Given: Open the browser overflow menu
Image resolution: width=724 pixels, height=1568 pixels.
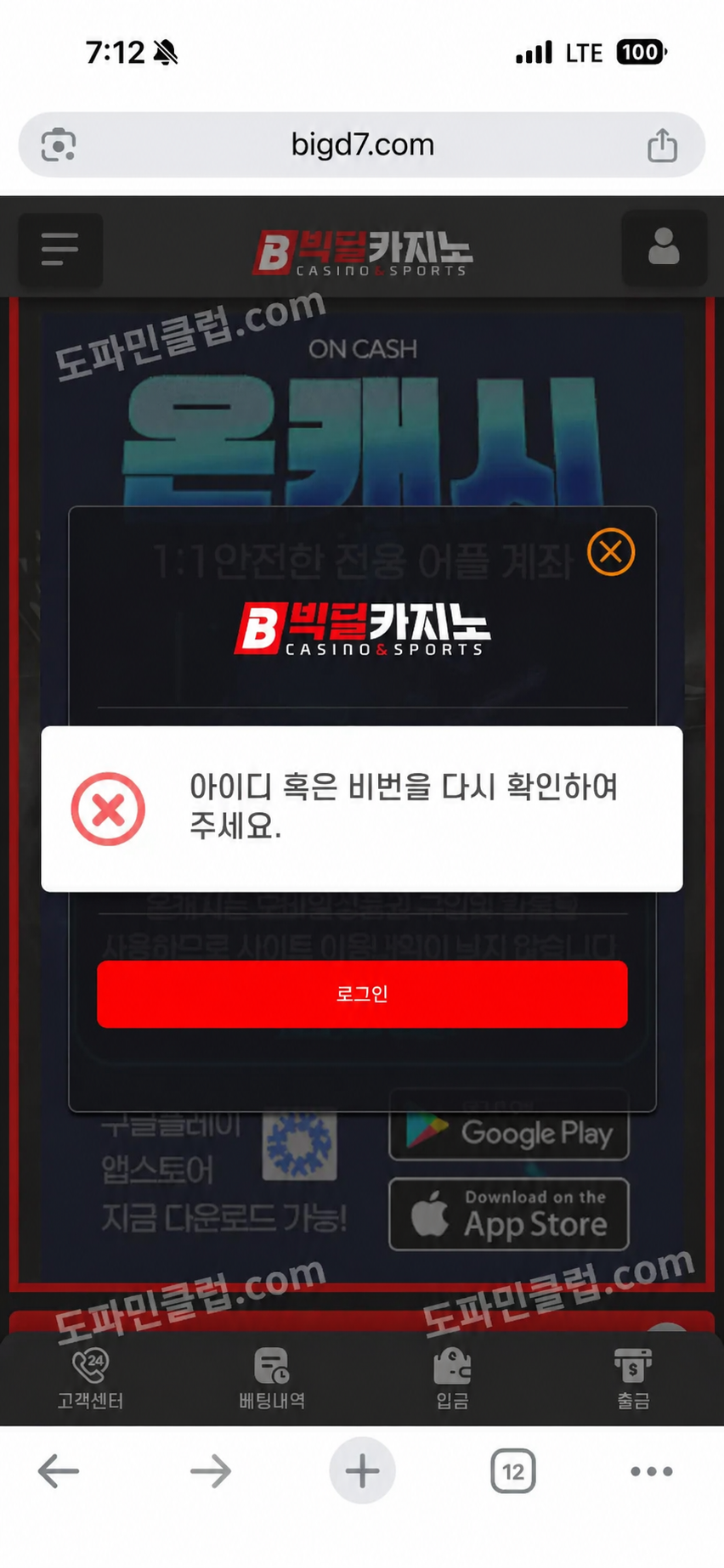Looking at the screenshot, I should tap(652, 1471).
